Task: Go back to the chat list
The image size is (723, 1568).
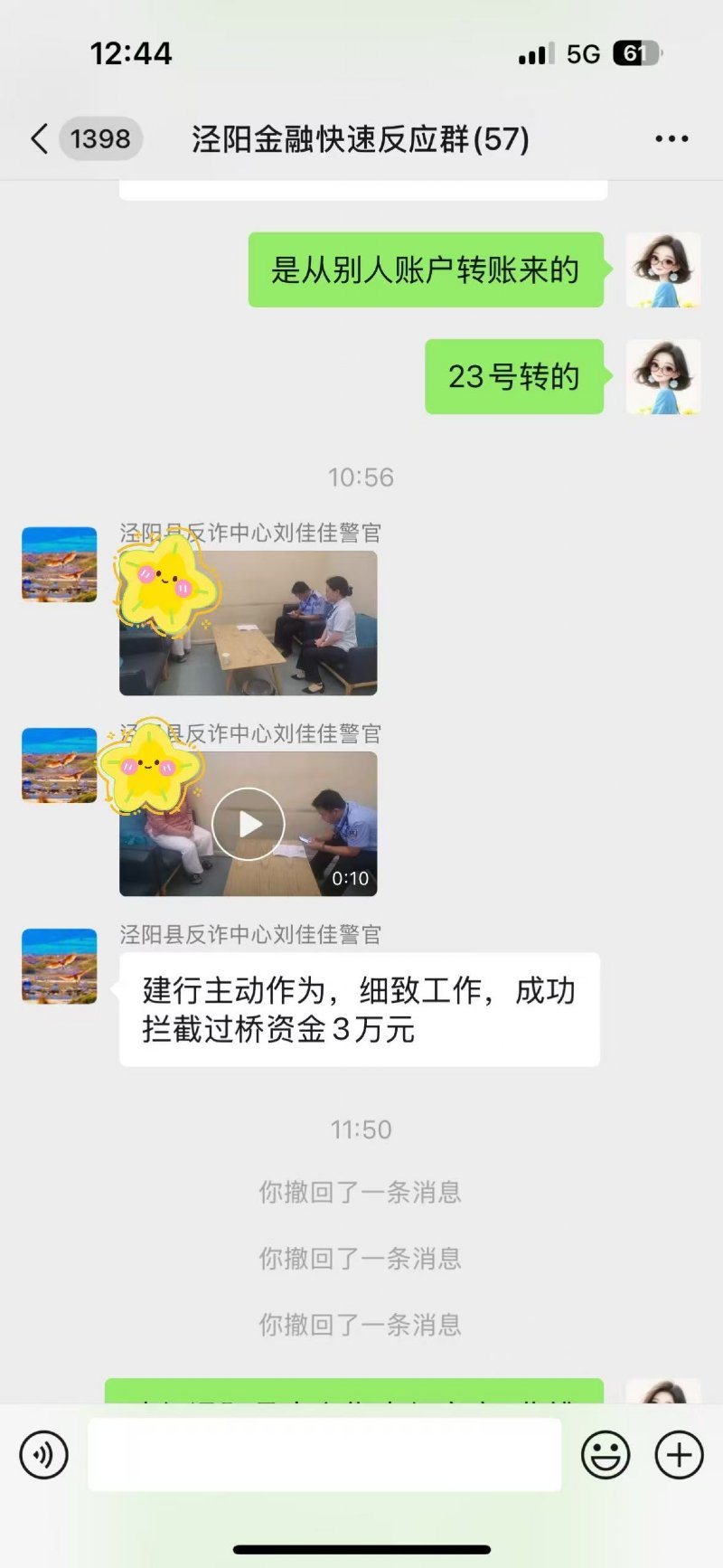Action: (x=40, y=139)
